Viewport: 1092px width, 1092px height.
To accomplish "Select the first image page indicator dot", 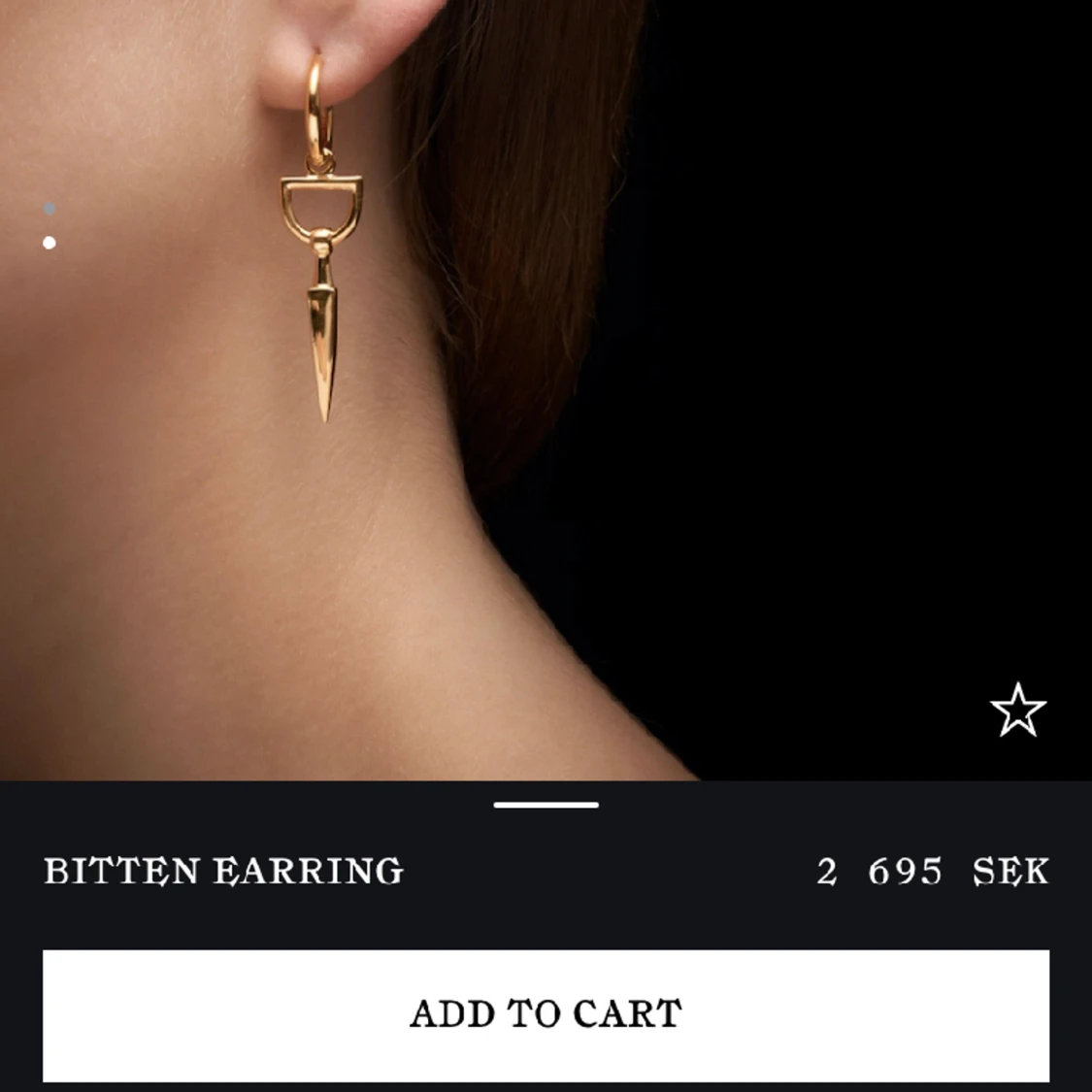I will pos(50,209).
